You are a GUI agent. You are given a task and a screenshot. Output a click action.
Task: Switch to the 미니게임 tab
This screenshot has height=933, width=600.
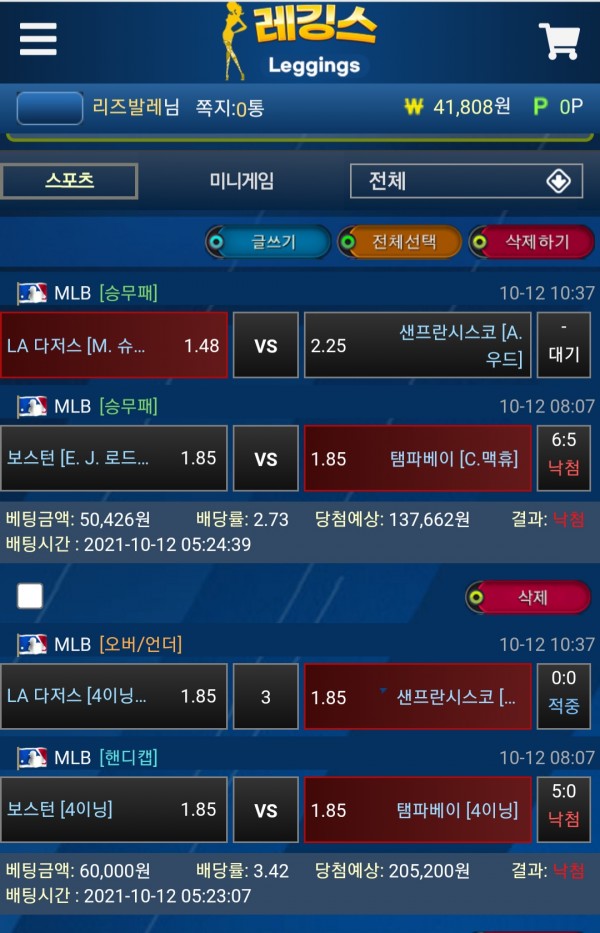241,181
